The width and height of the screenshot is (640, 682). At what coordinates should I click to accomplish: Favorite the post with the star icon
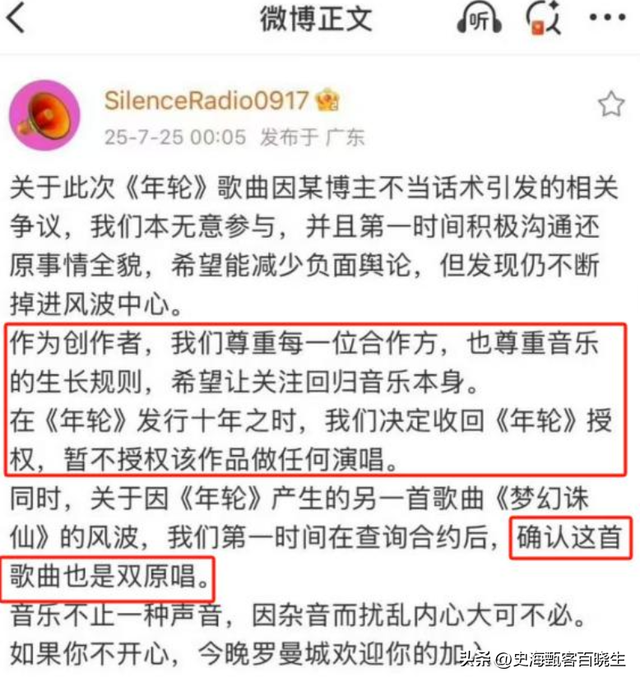pos(609,104)
